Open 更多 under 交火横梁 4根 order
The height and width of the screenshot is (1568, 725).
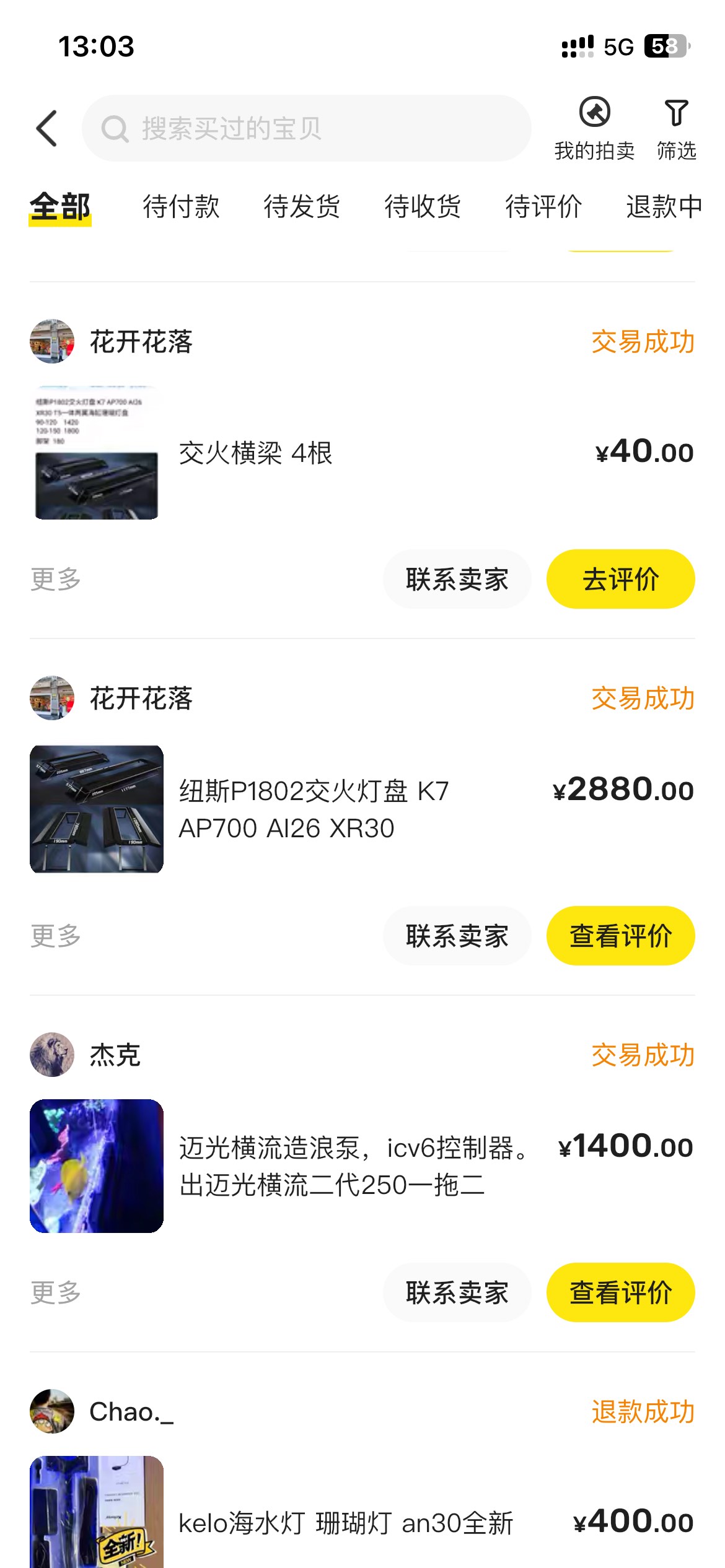point(56,580)
